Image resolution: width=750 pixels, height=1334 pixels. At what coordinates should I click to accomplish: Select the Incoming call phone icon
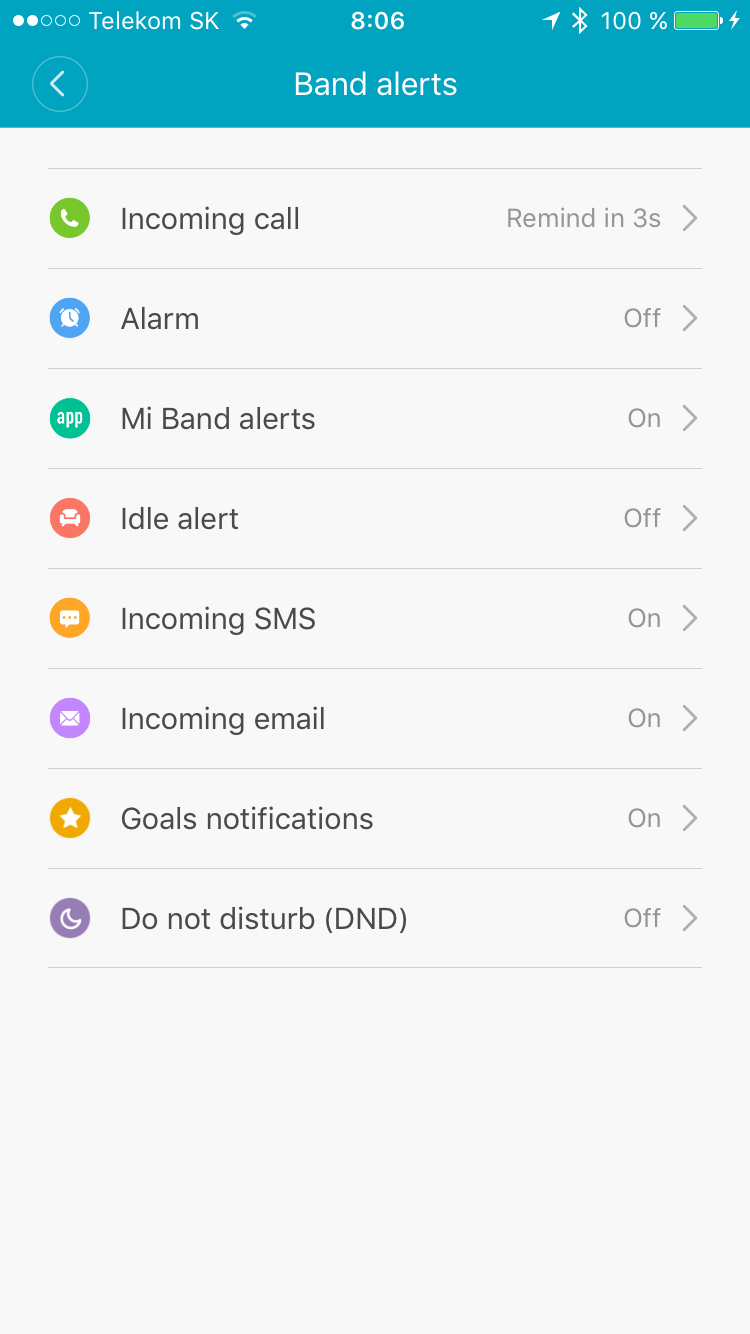click(x=69, y=217)
